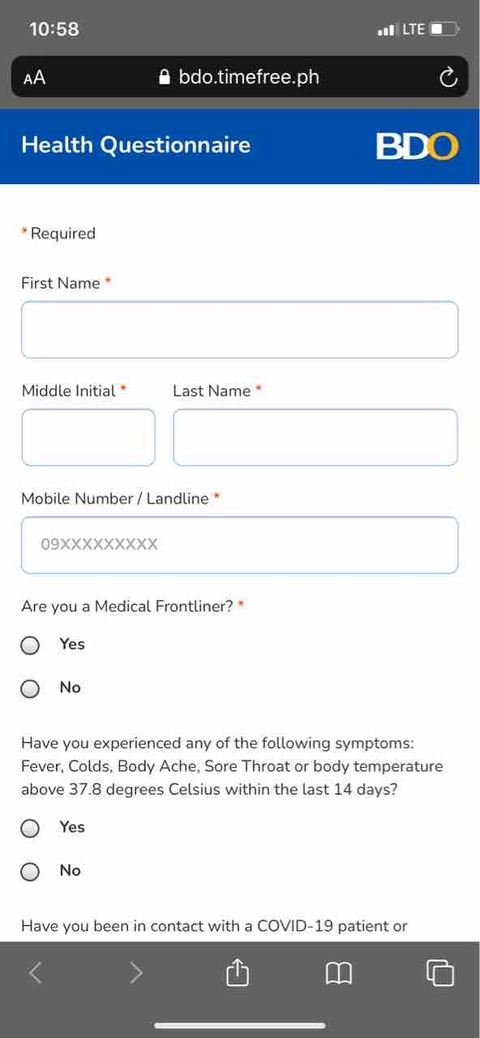Screen dimensions: 480x1038
Task: Enter the Last Name field
Action: 315,437
